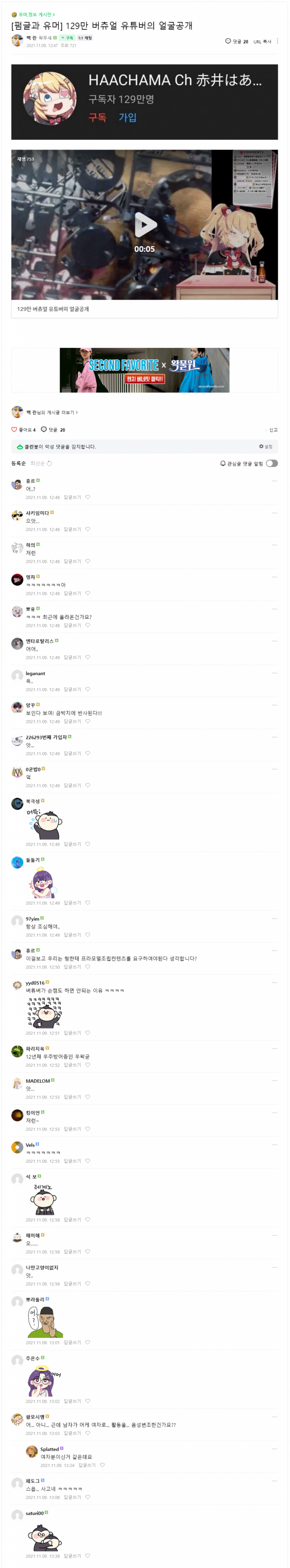
Task: Subscribe to author 백 란 with 구독
Action: (x=67, y=38)
